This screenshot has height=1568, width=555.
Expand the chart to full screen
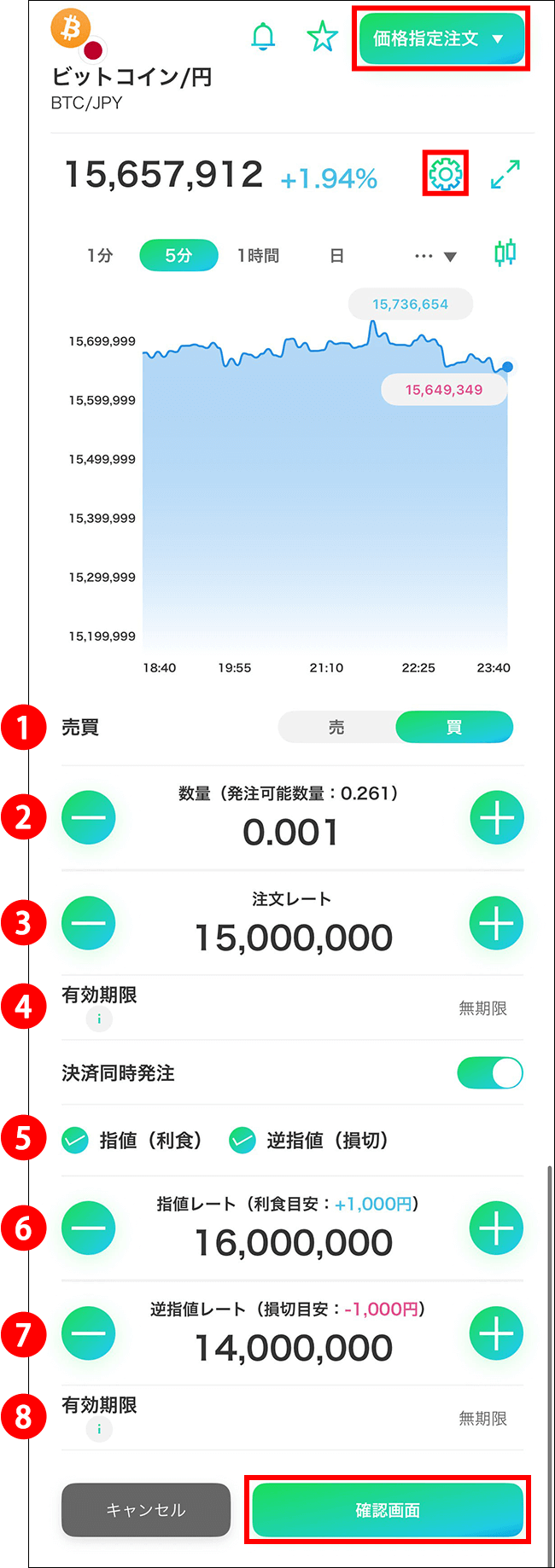coord(505,174)
